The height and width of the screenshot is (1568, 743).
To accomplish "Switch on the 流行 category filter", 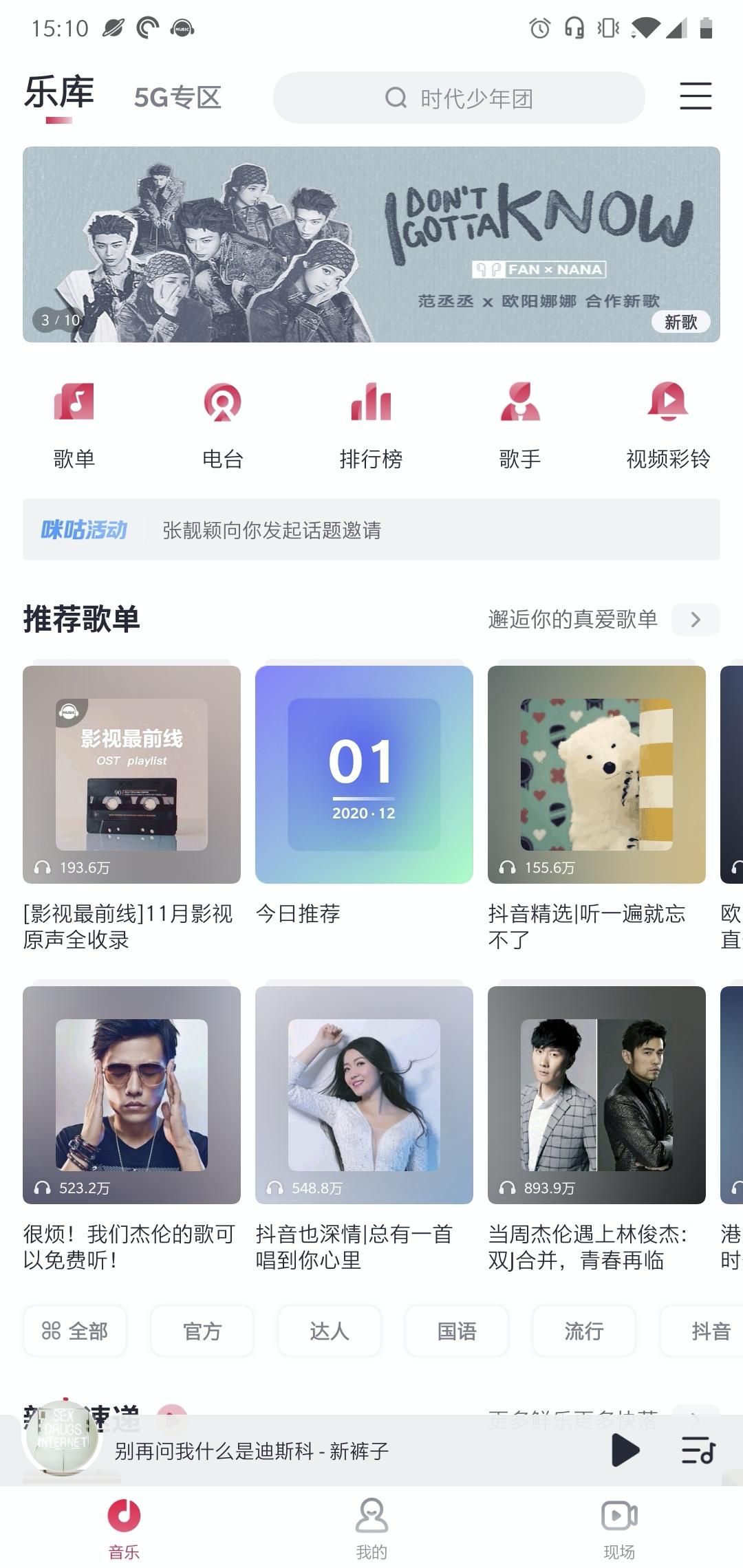I will [x=583, y=1331].
